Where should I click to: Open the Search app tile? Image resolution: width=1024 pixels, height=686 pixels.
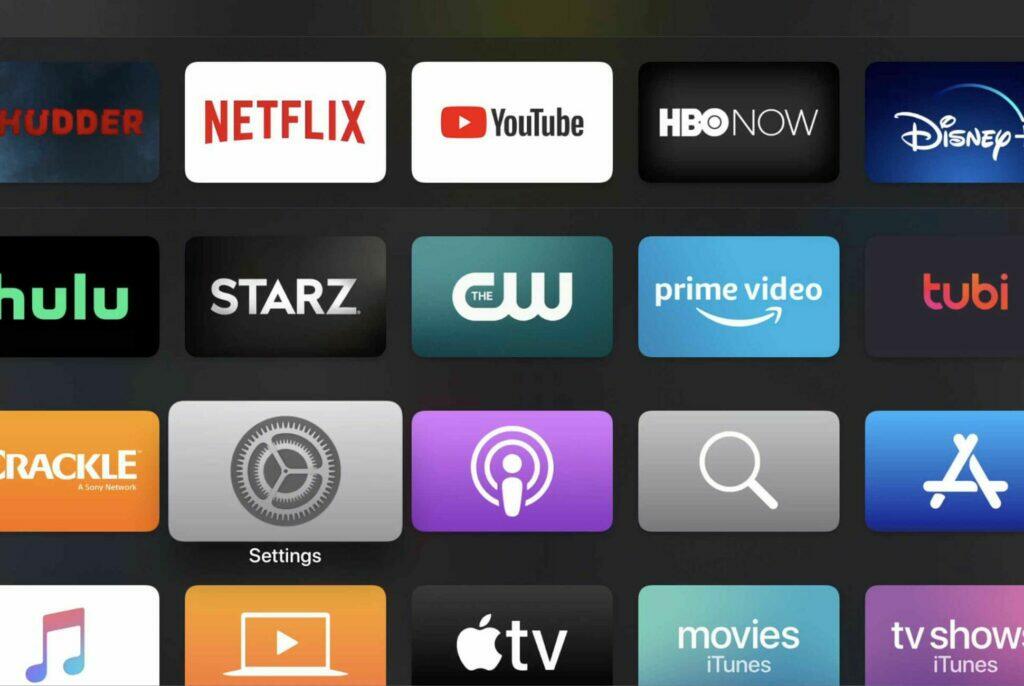click(738, 471)
